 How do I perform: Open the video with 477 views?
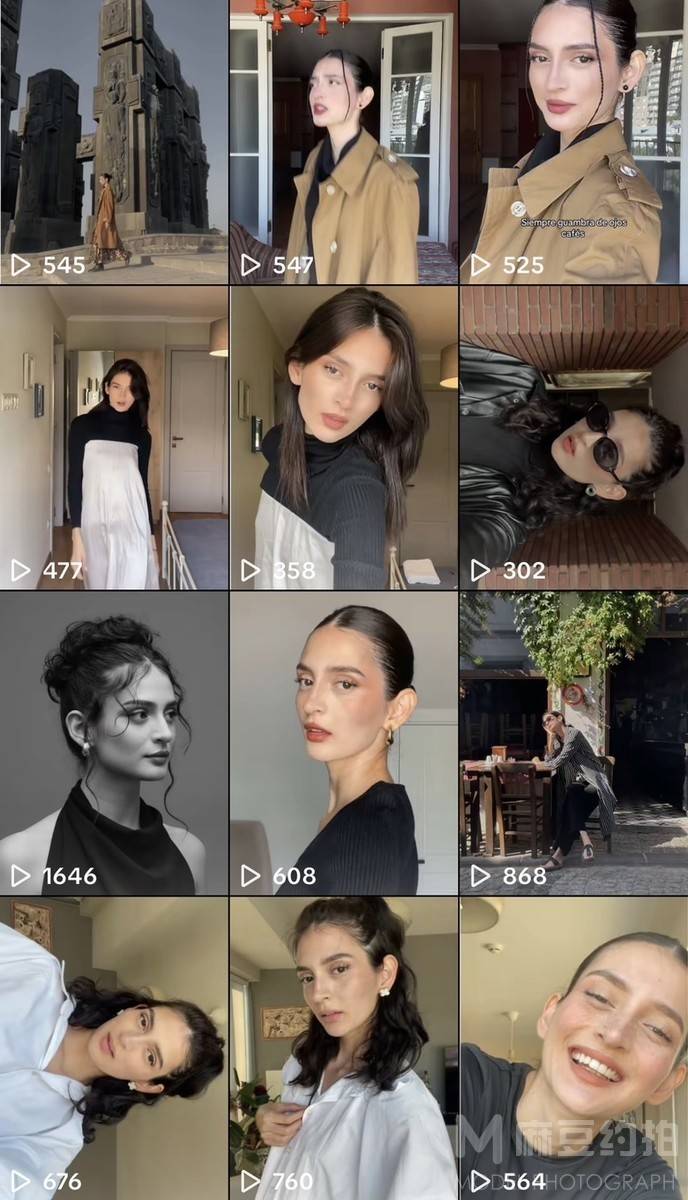pos(114,437)
